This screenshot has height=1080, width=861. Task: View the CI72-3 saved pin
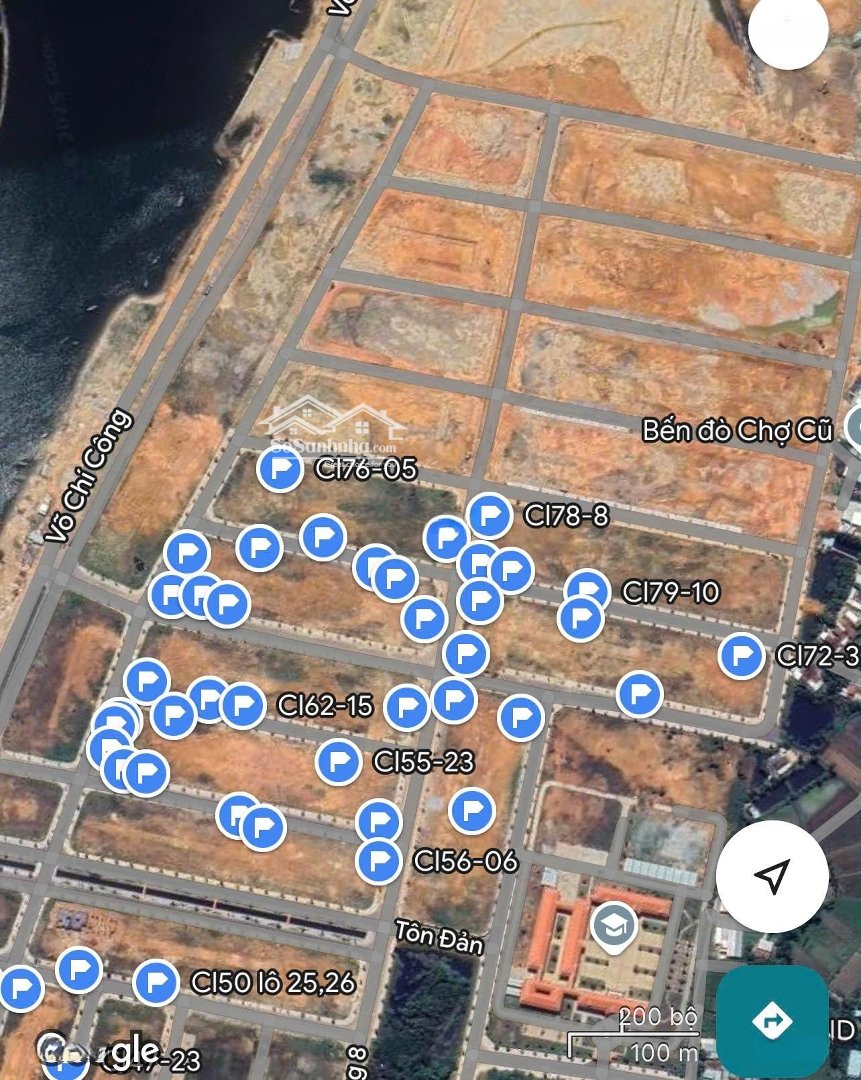742,656
